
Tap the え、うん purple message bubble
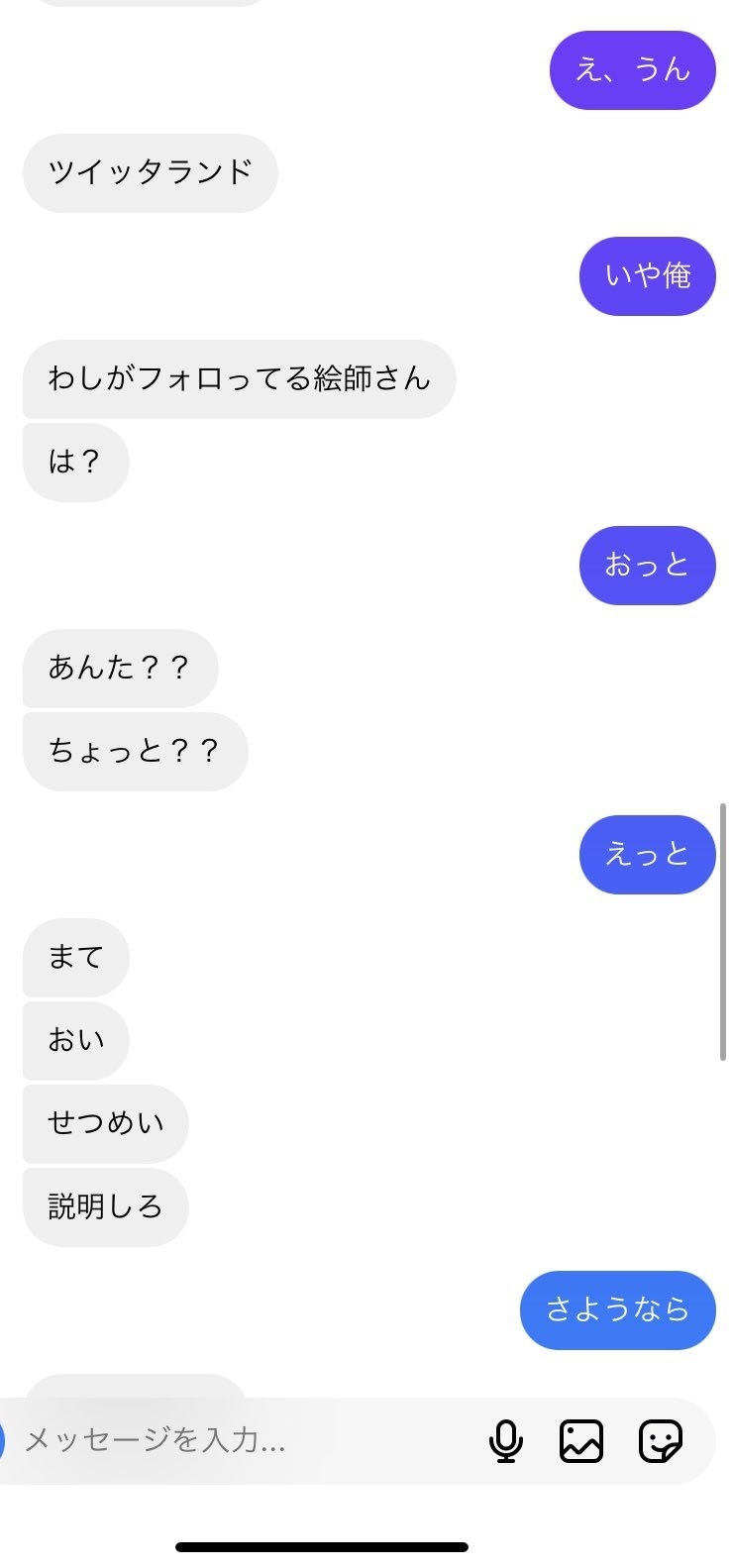[632, 69]
